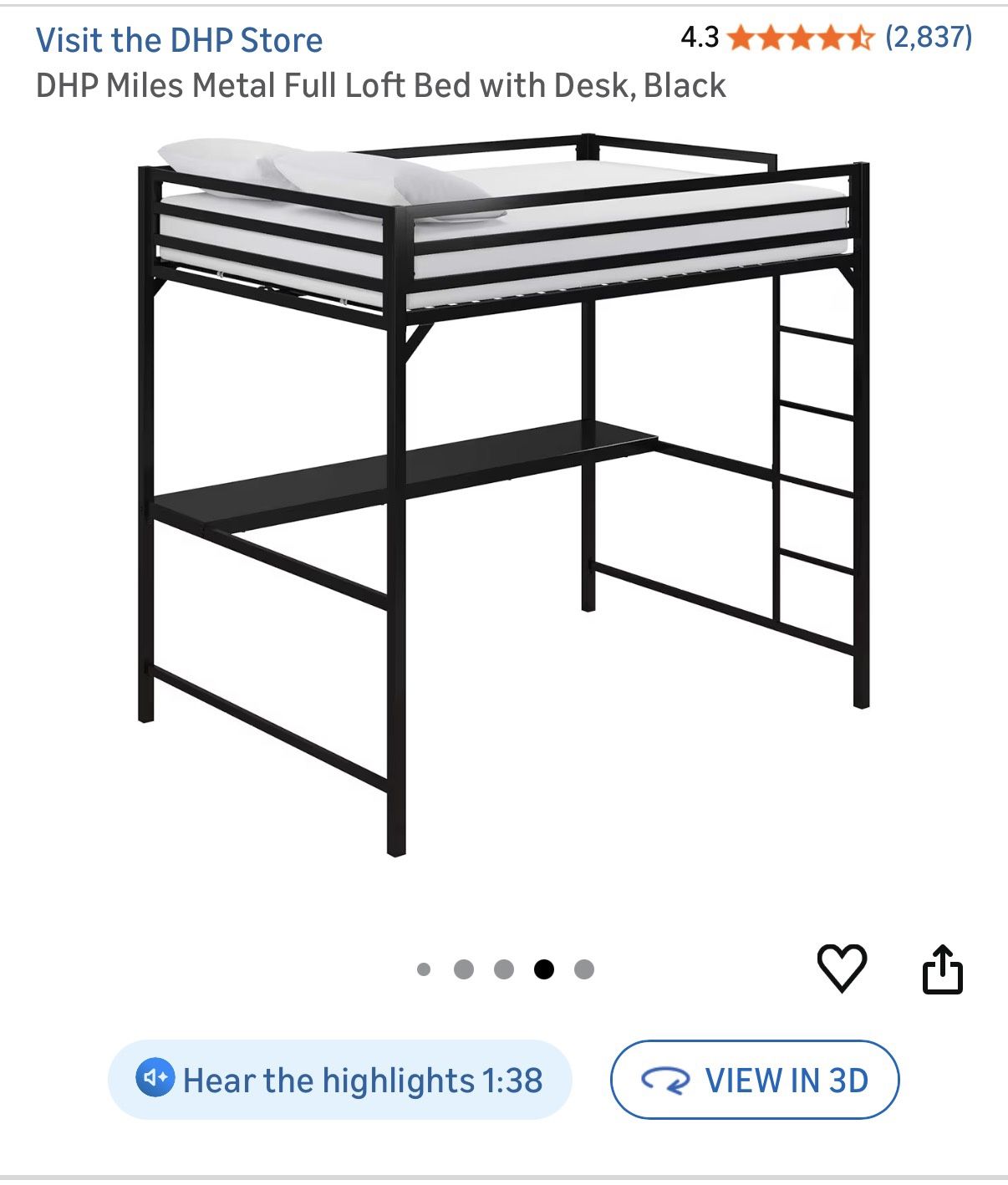Open product via its title text
Viewport: 1008px width, 1185px height.
pos(381,84)
